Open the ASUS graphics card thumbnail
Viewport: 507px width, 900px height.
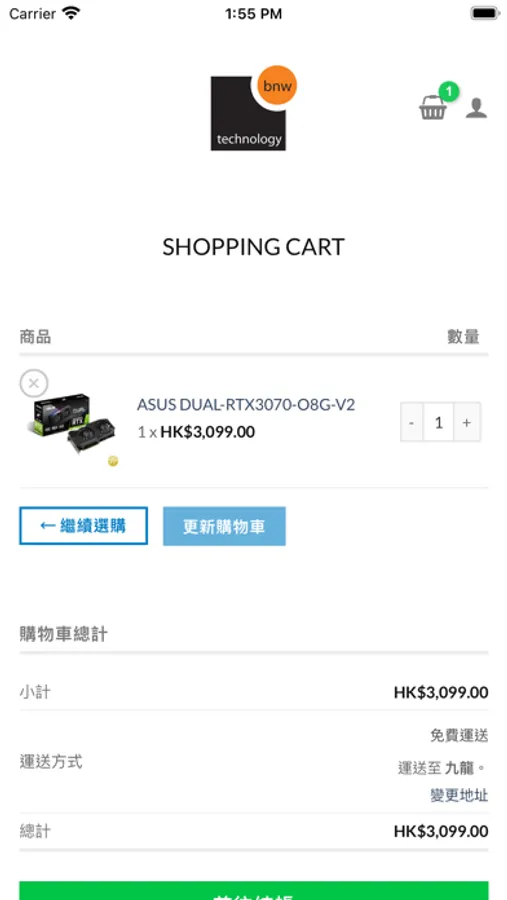pos(72,425)
